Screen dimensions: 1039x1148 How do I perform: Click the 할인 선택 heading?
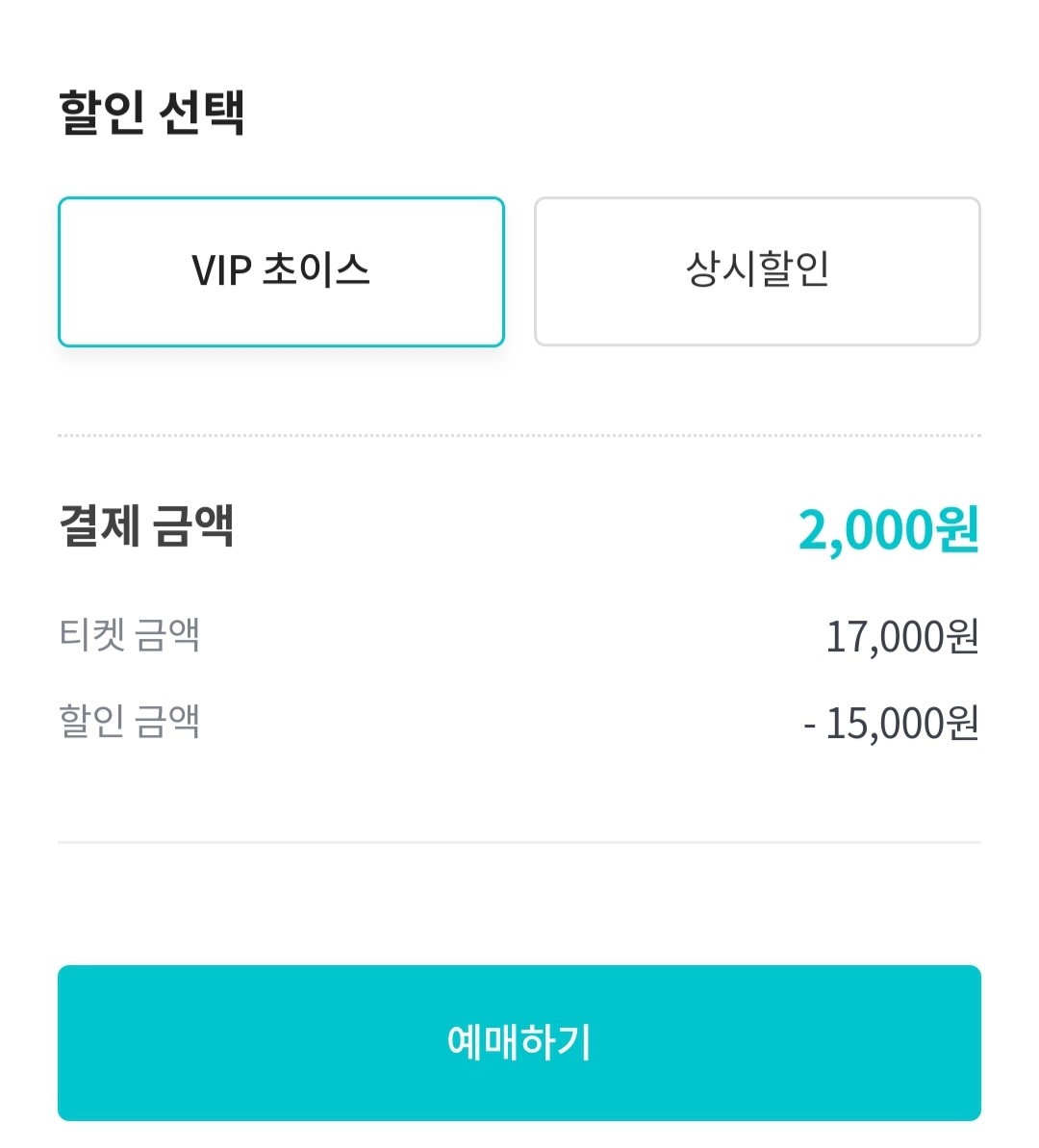[x=151, y=109]
